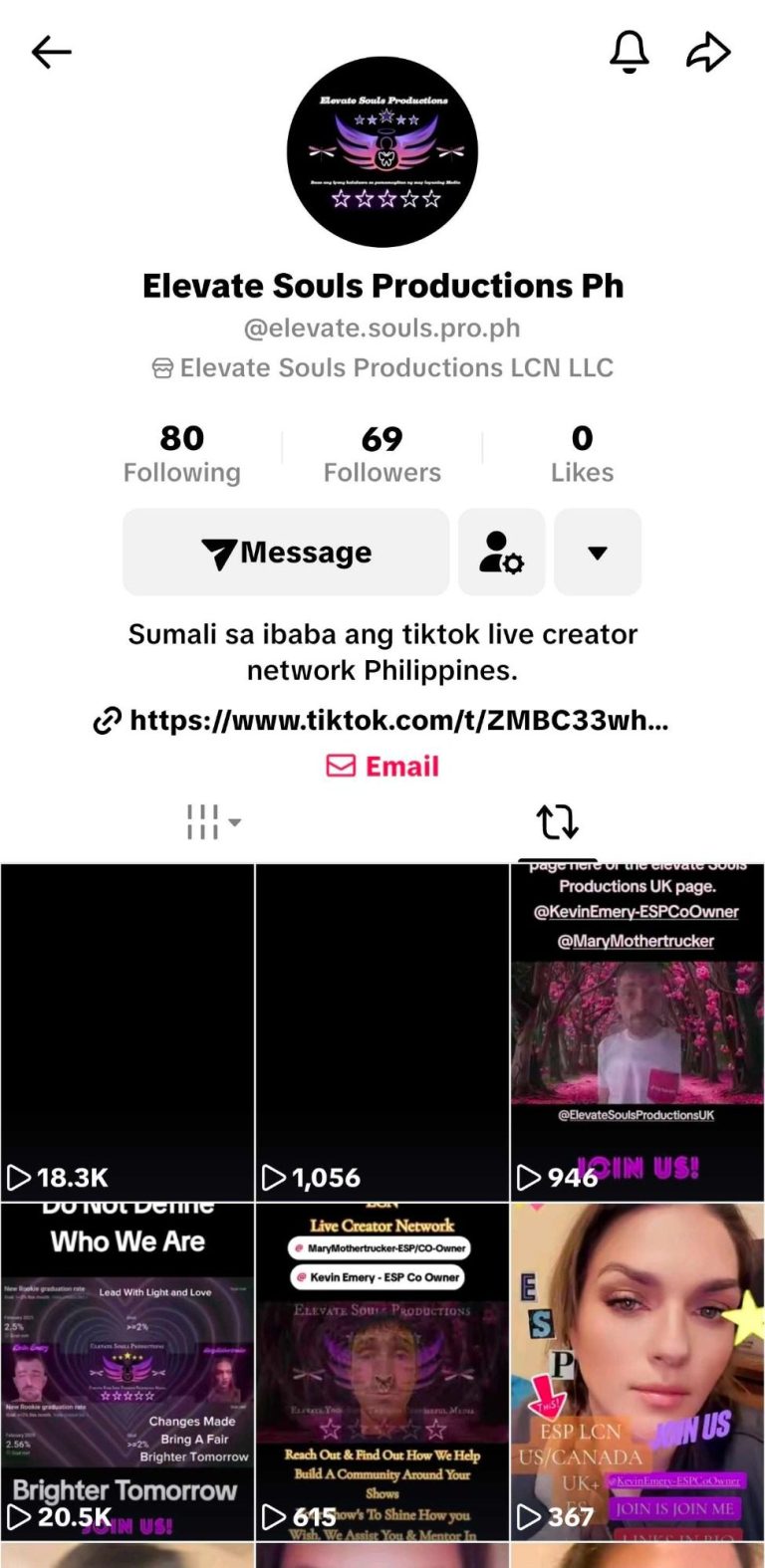Open the notifications bell
This screenshot has height=1568, width=765.
(629, 52)
